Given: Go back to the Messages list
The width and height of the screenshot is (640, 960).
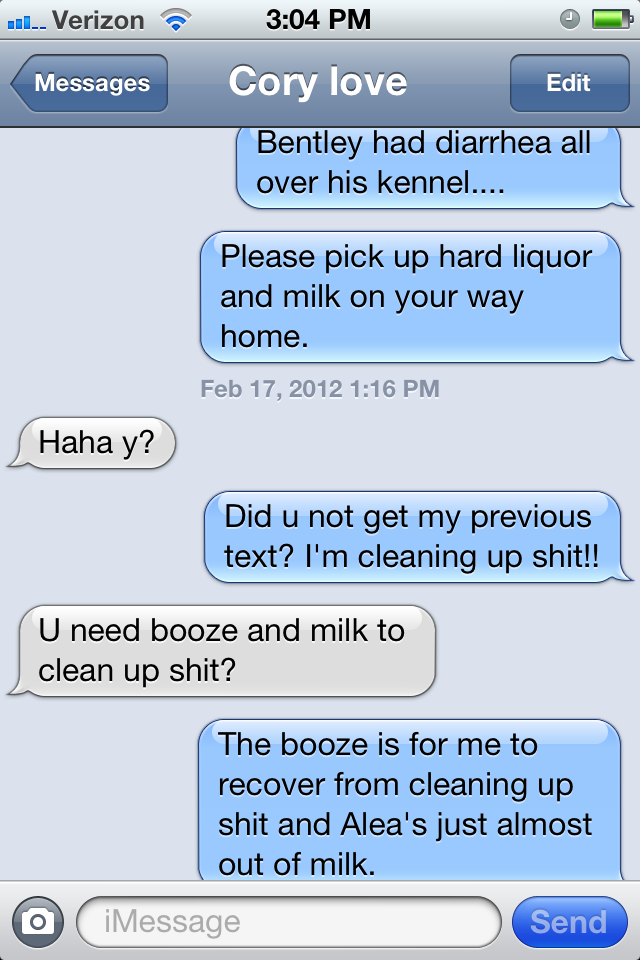Looking at the screenshot, I should pos(90,83).
